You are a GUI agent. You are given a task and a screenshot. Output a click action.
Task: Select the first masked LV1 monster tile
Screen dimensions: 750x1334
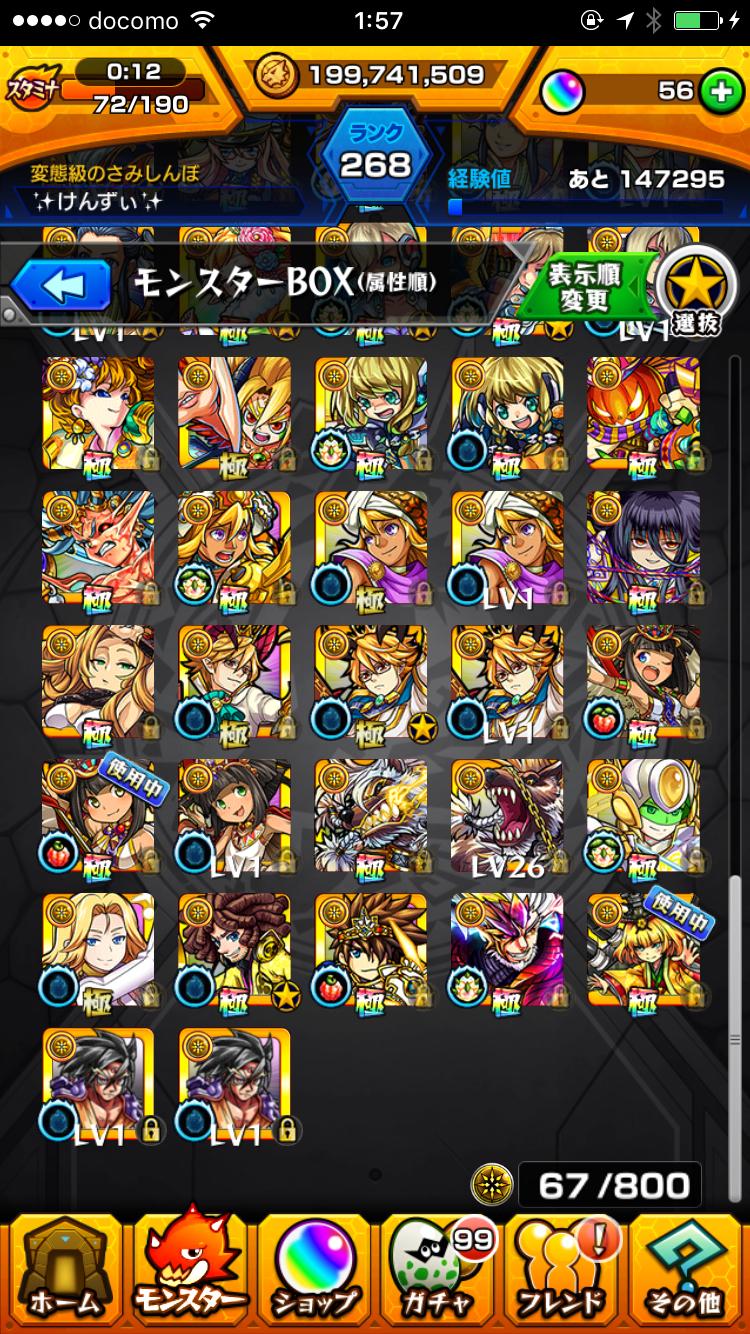point(98,1084)
